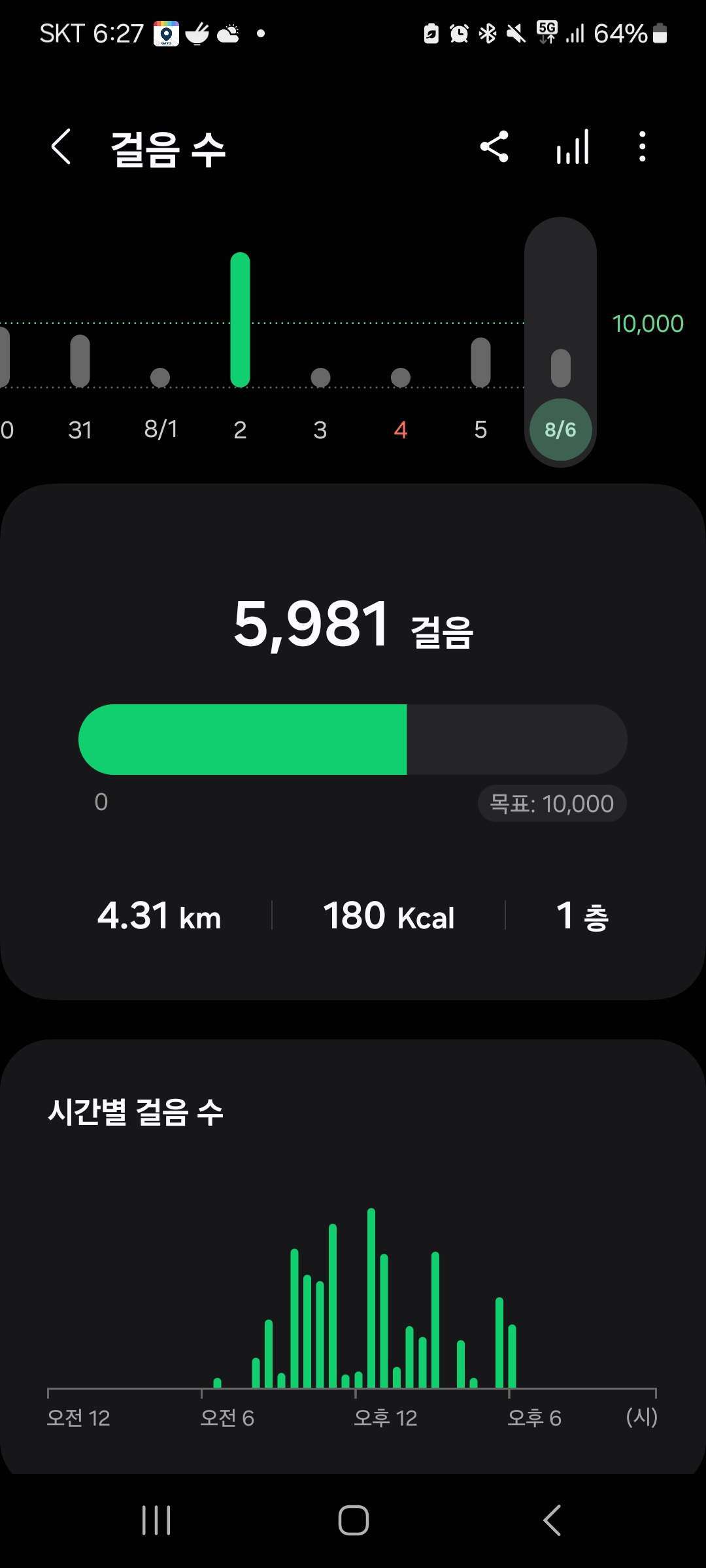Open recent apps from navigation bar
706x1568 pixels.
coord(156,1520)
